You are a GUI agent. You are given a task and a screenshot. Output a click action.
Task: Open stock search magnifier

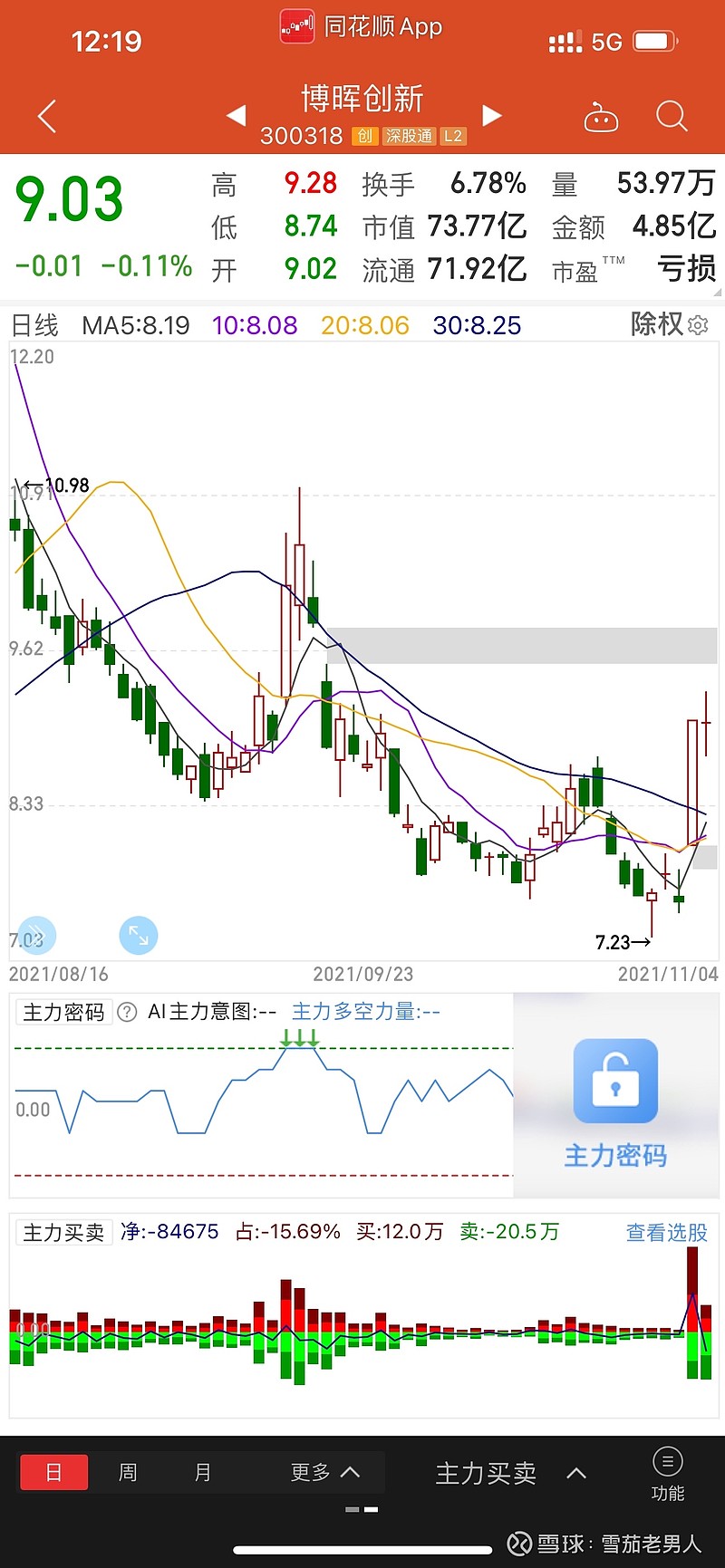click(x=672, y=117)
